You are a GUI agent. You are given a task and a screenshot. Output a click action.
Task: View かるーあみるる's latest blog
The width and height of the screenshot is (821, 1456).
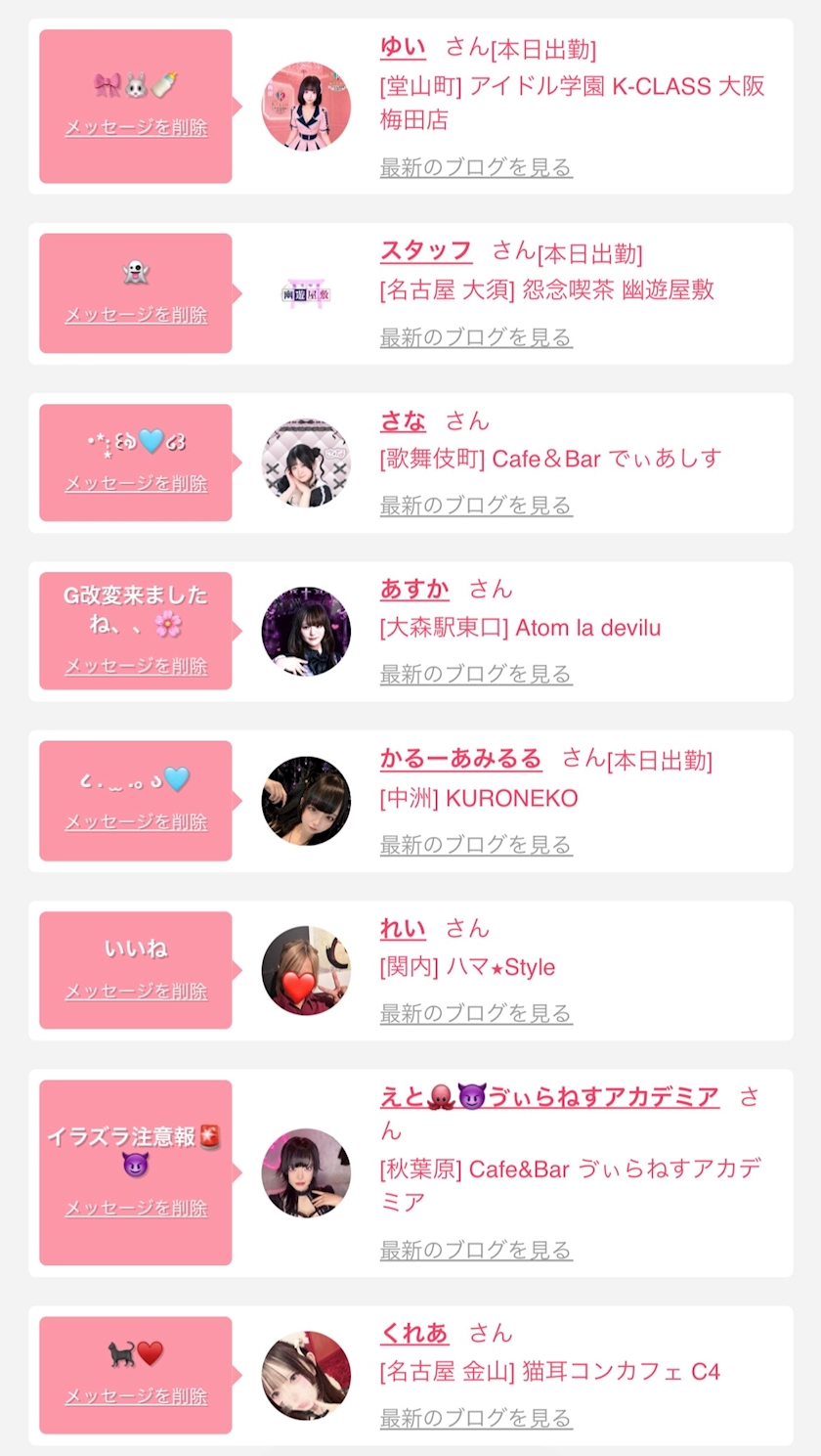click(x=476, y=845)
